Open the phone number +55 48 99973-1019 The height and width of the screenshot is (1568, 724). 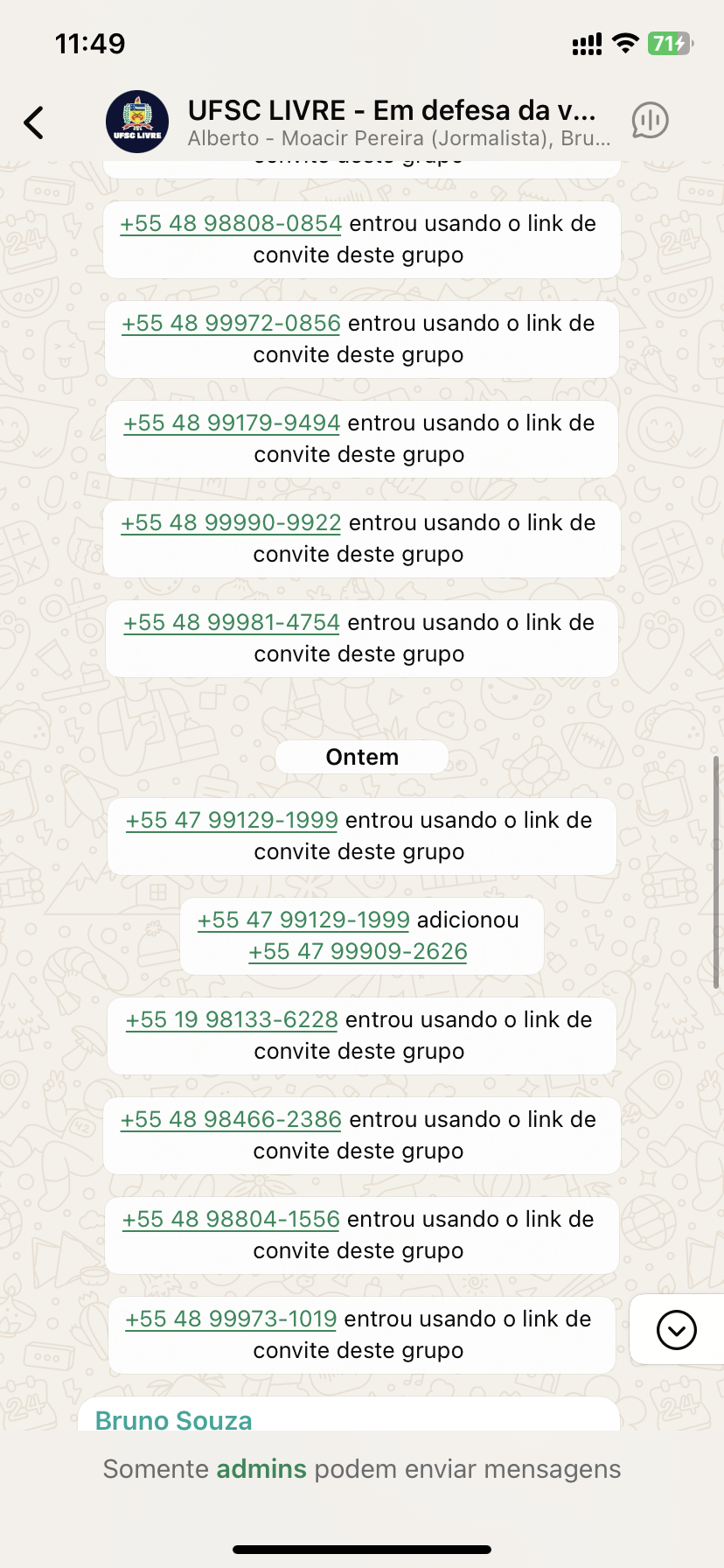point(231,1319)
